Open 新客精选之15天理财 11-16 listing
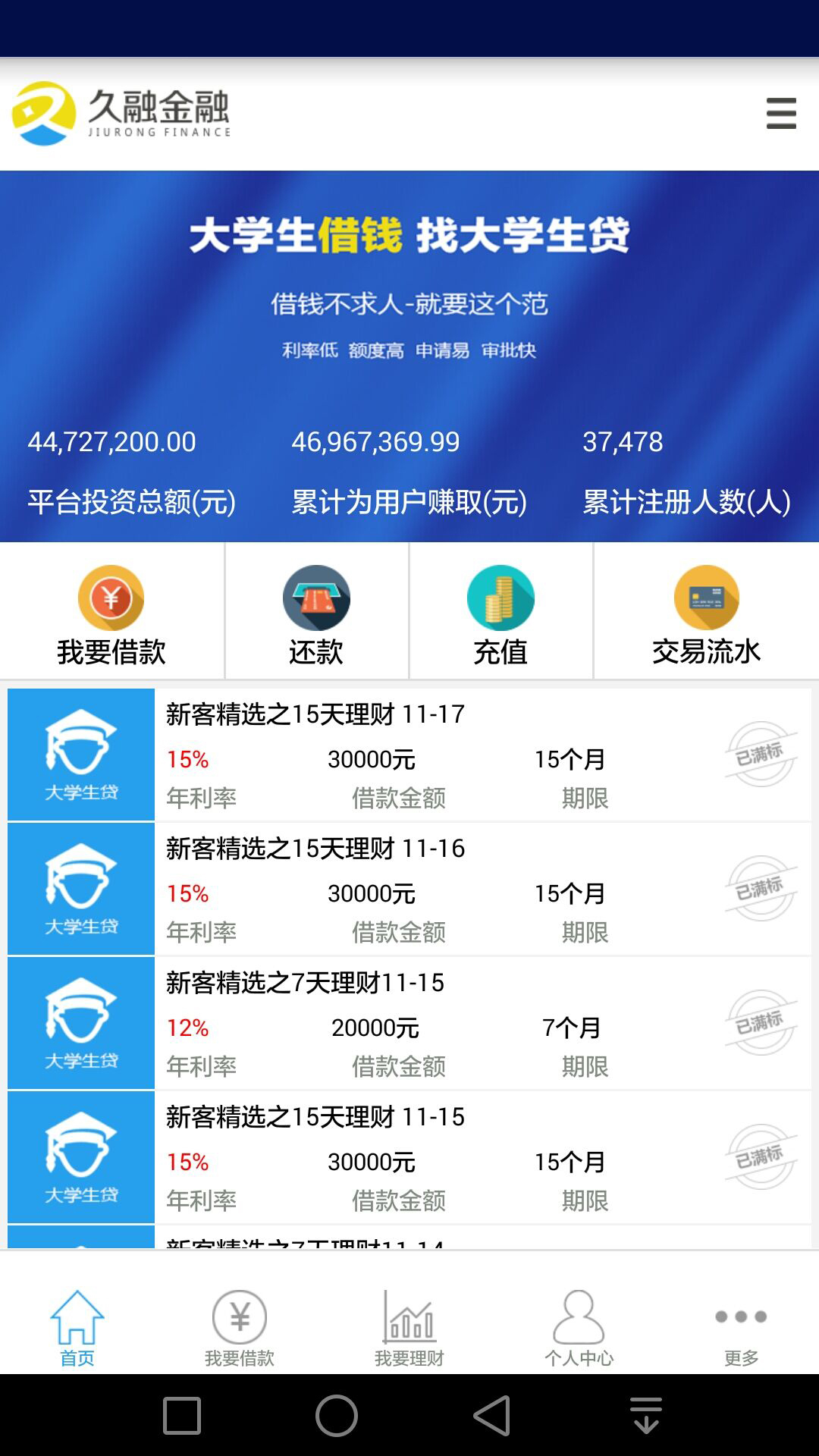The image size is (819, 1456). tap(409, 889)
